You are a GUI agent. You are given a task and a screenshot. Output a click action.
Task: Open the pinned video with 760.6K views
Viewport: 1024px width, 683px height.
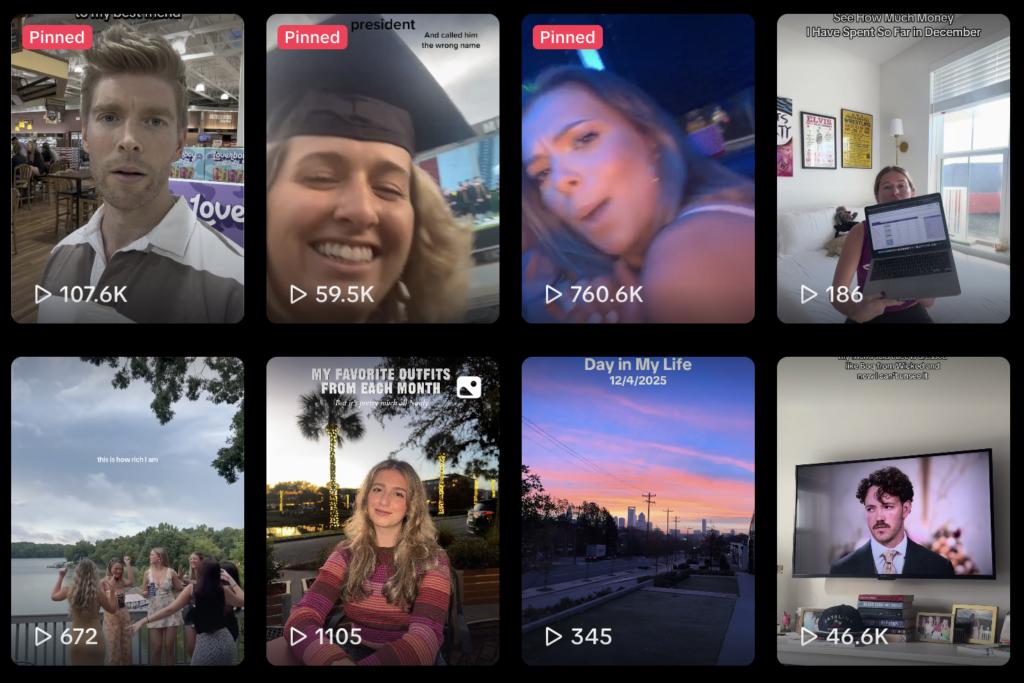pyautogui.click(x=637, y=168)
